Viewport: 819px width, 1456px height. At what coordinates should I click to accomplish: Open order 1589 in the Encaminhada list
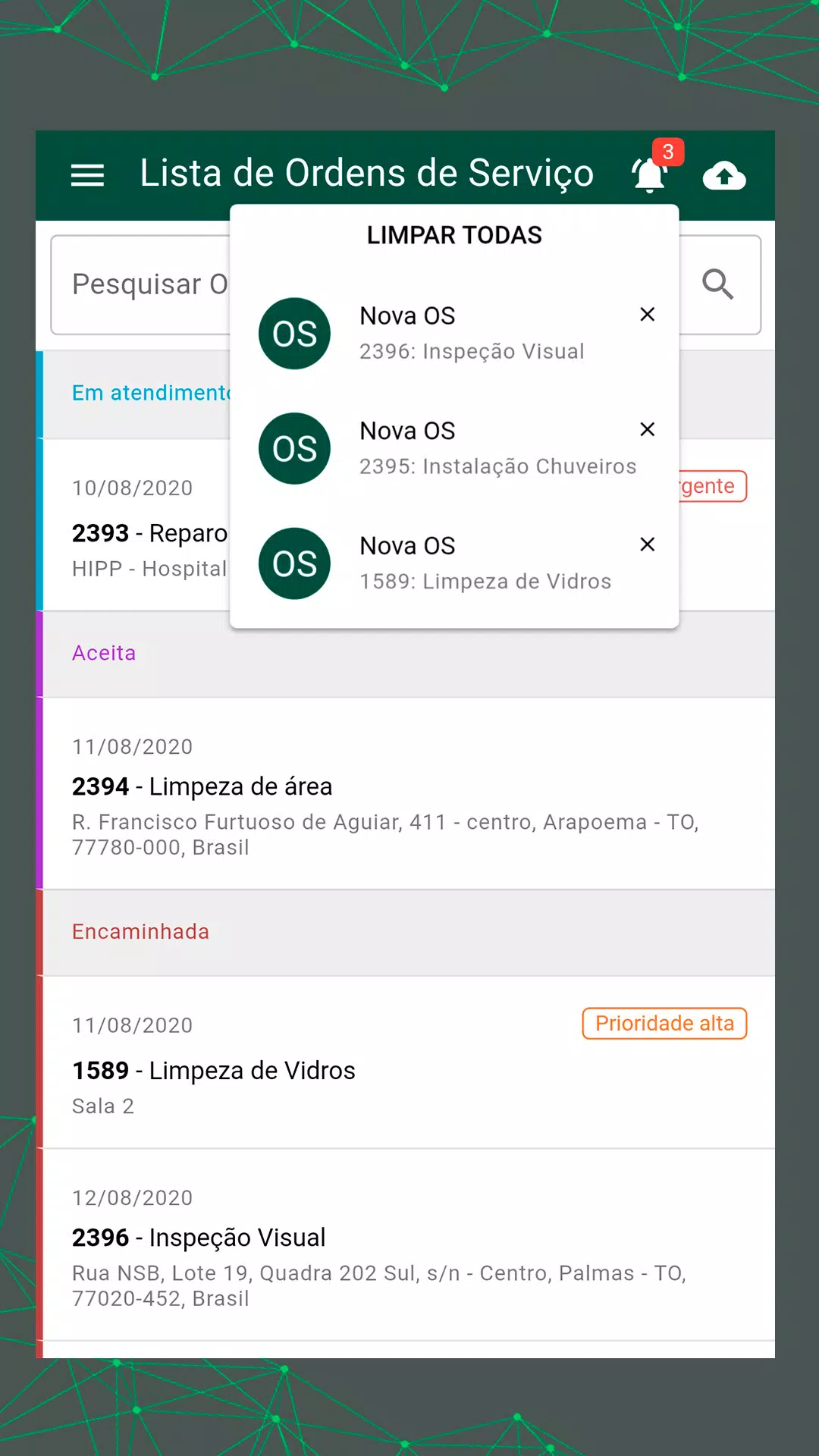pyautogui.click(x=409, y=1062)
